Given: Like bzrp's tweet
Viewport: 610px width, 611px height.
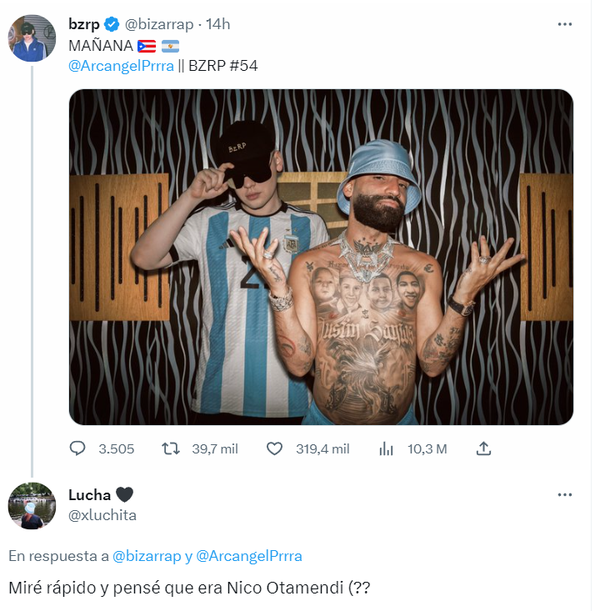Looking at the screenshot, I should pos(276,449).
